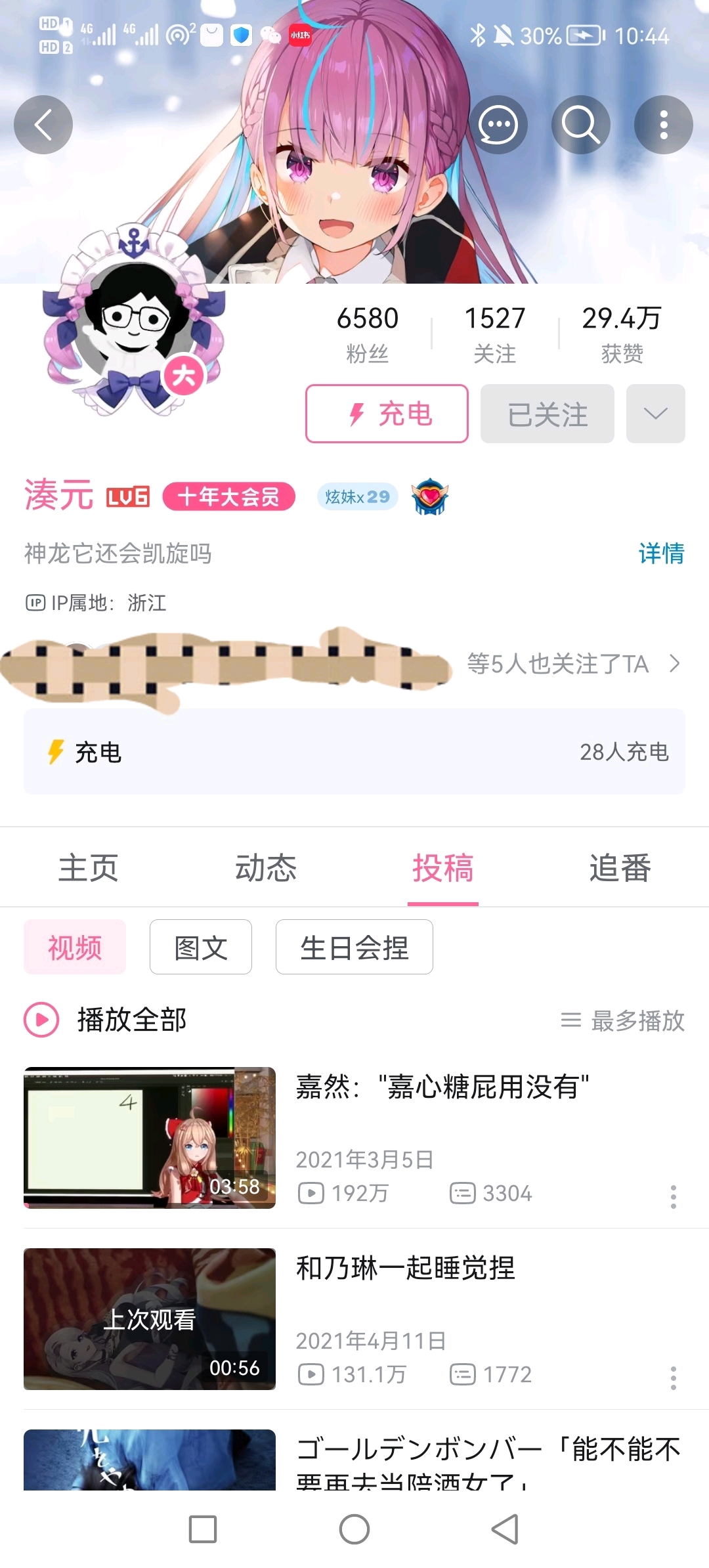Switch to the 动态 tab
This screenshot has height=1568, width=709.
tap(266, 867)
